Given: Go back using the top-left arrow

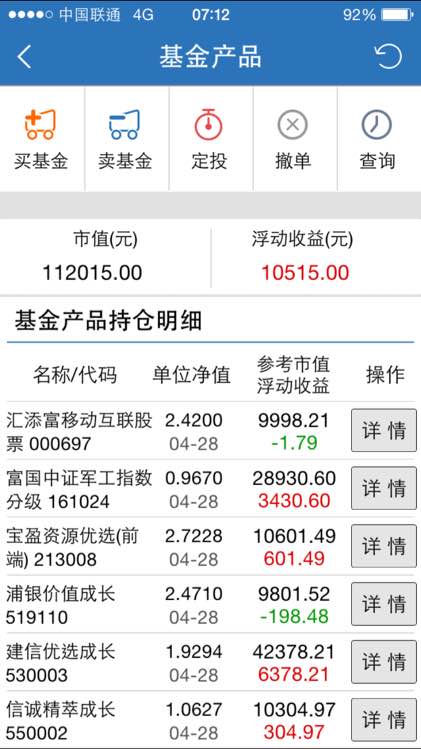Looking at the screenshot, I should (x=24, y=57).
